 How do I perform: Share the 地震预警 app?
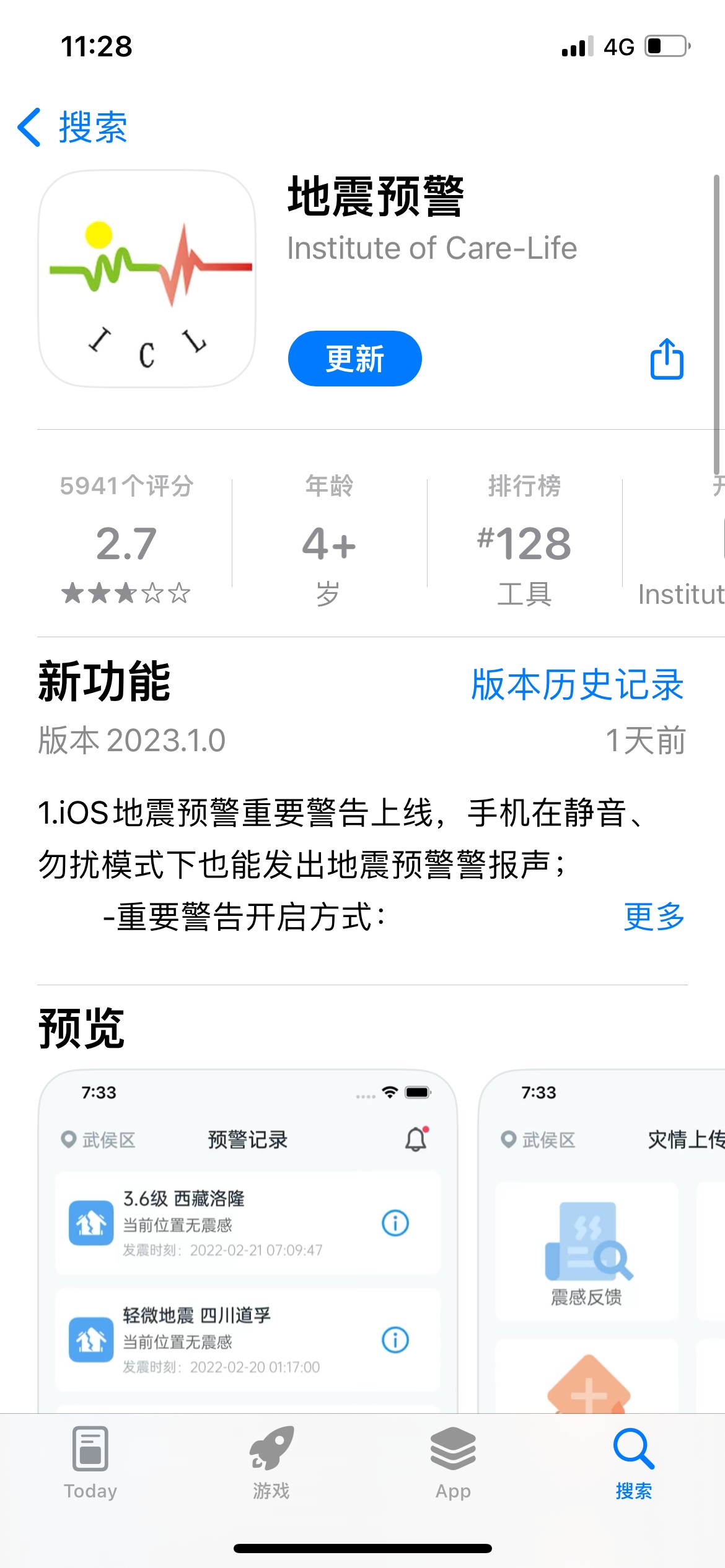click(x=667, y=359)
